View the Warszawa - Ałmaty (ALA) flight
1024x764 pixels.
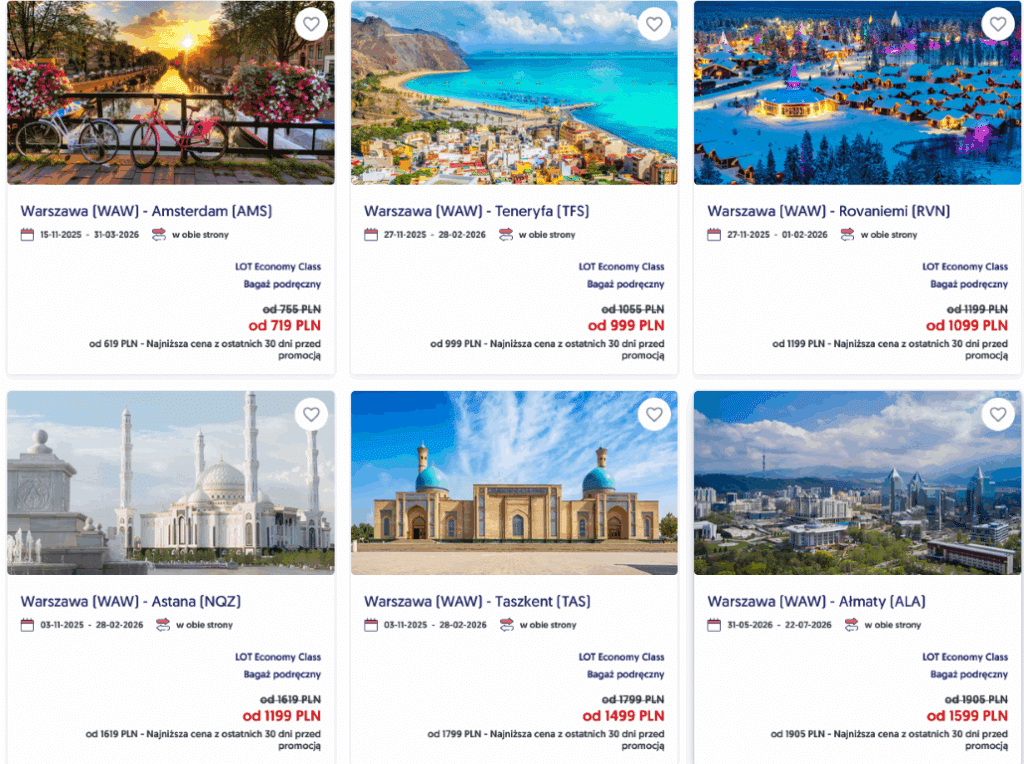point(816,601)
